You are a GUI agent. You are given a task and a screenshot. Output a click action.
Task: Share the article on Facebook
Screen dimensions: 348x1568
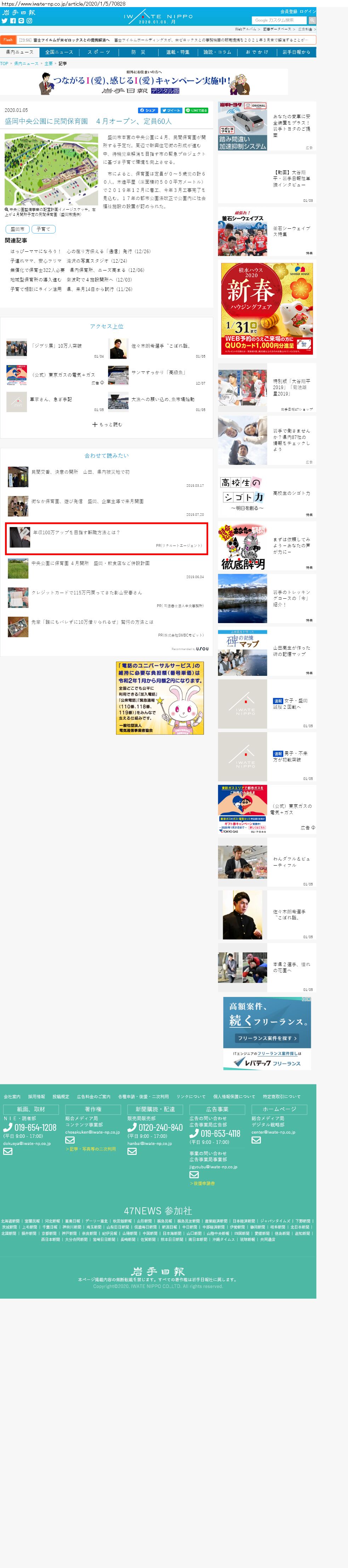point(147,111)
